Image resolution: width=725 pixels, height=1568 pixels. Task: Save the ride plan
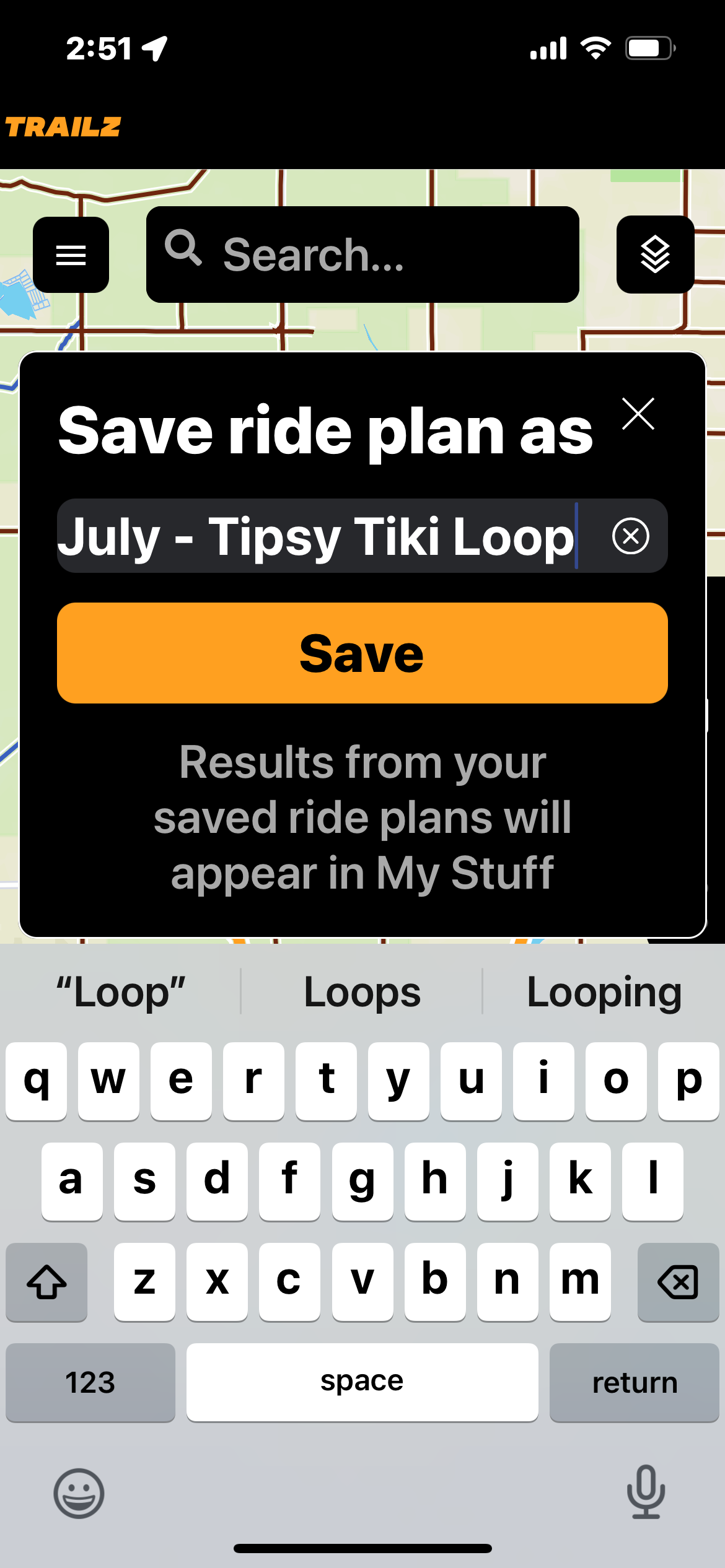(x=362, y=653)
